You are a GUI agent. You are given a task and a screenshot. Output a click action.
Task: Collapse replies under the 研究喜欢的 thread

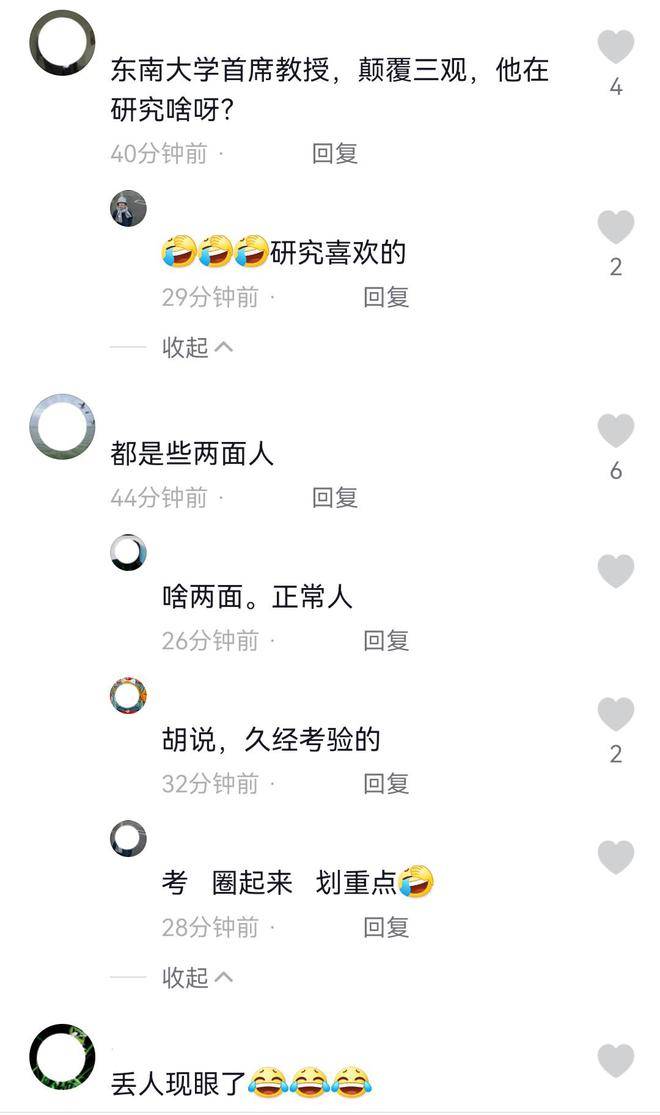(x=197, y=347)
